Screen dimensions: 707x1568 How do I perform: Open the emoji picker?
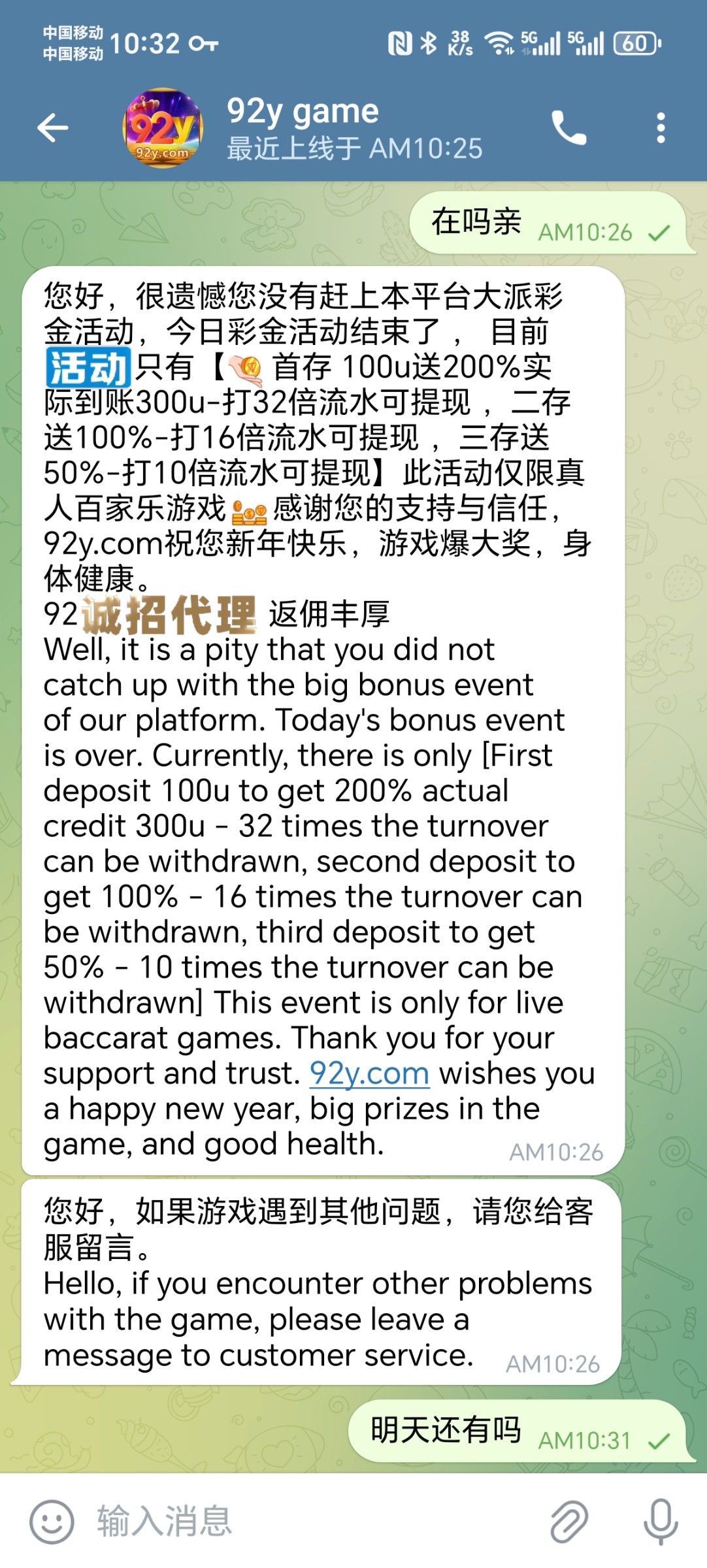pos(52,1521)
